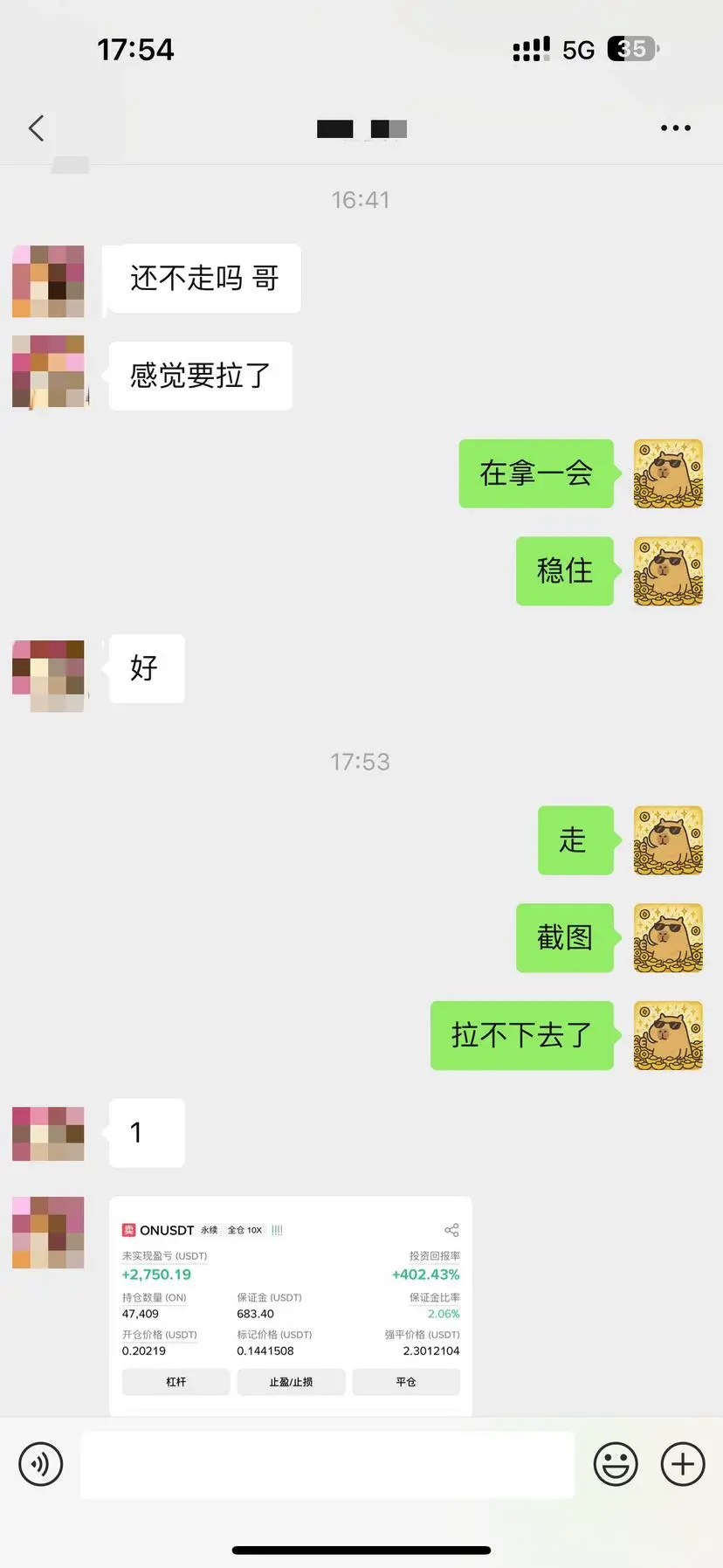Tap the share icon on the ONUSDT position card

pos(451,1229)
